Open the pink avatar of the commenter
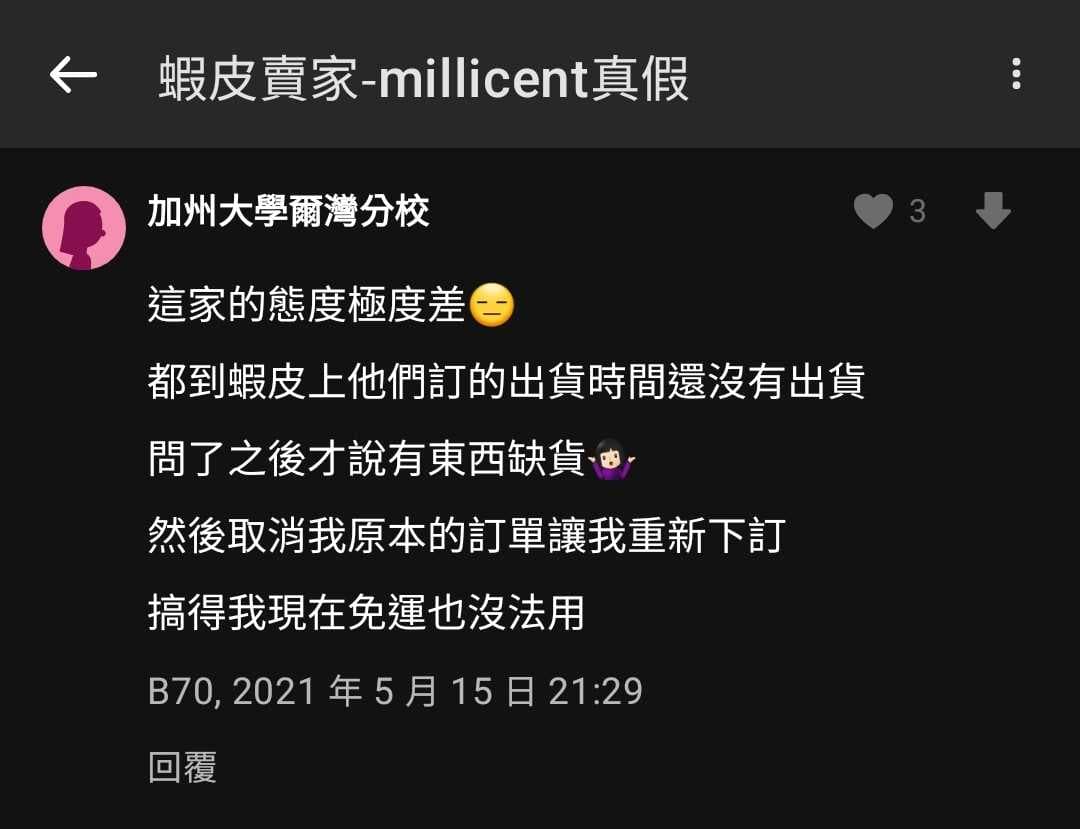This screenshot has height=829, width=1080. (x=84, y=228)
